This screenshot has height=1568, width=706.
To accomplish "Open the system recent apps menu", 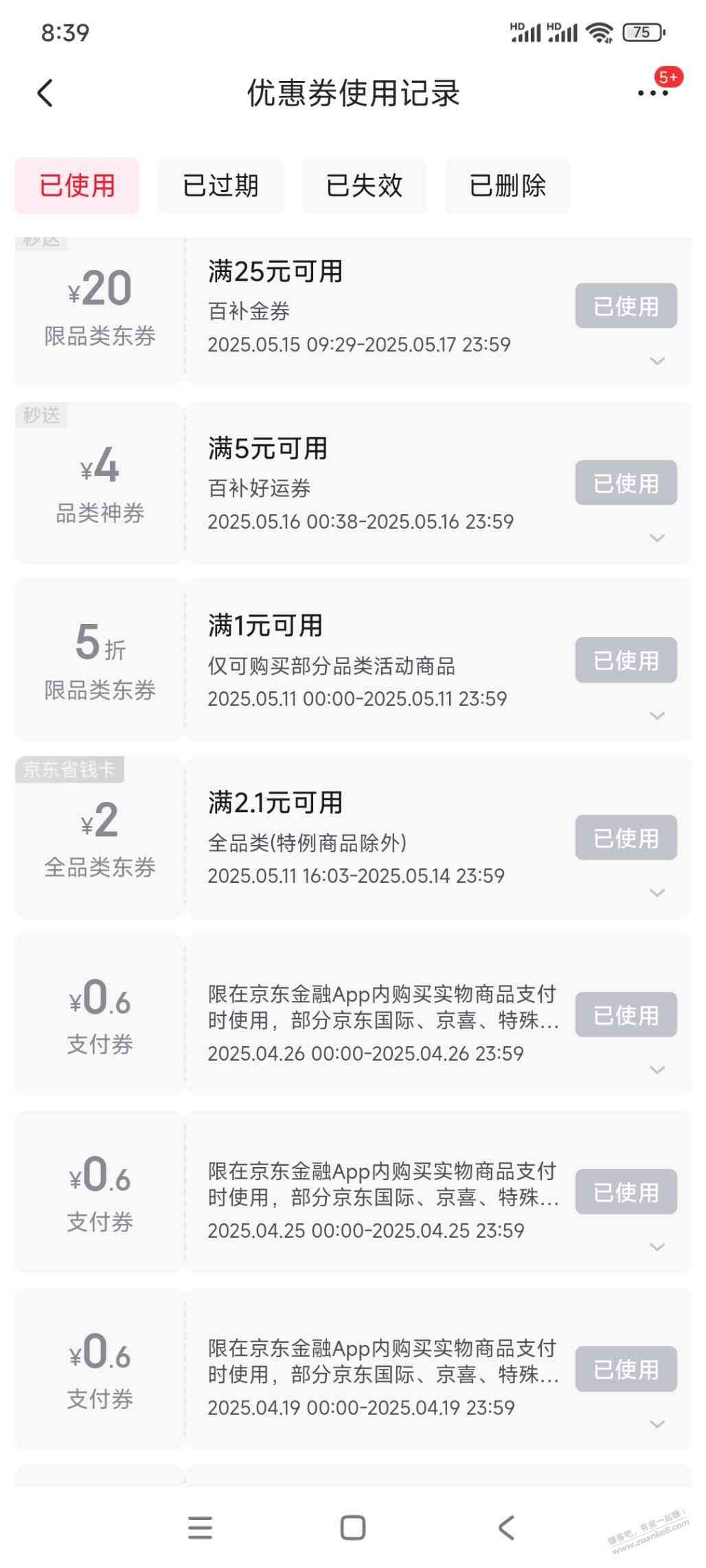I will [x=200, y=1528].
